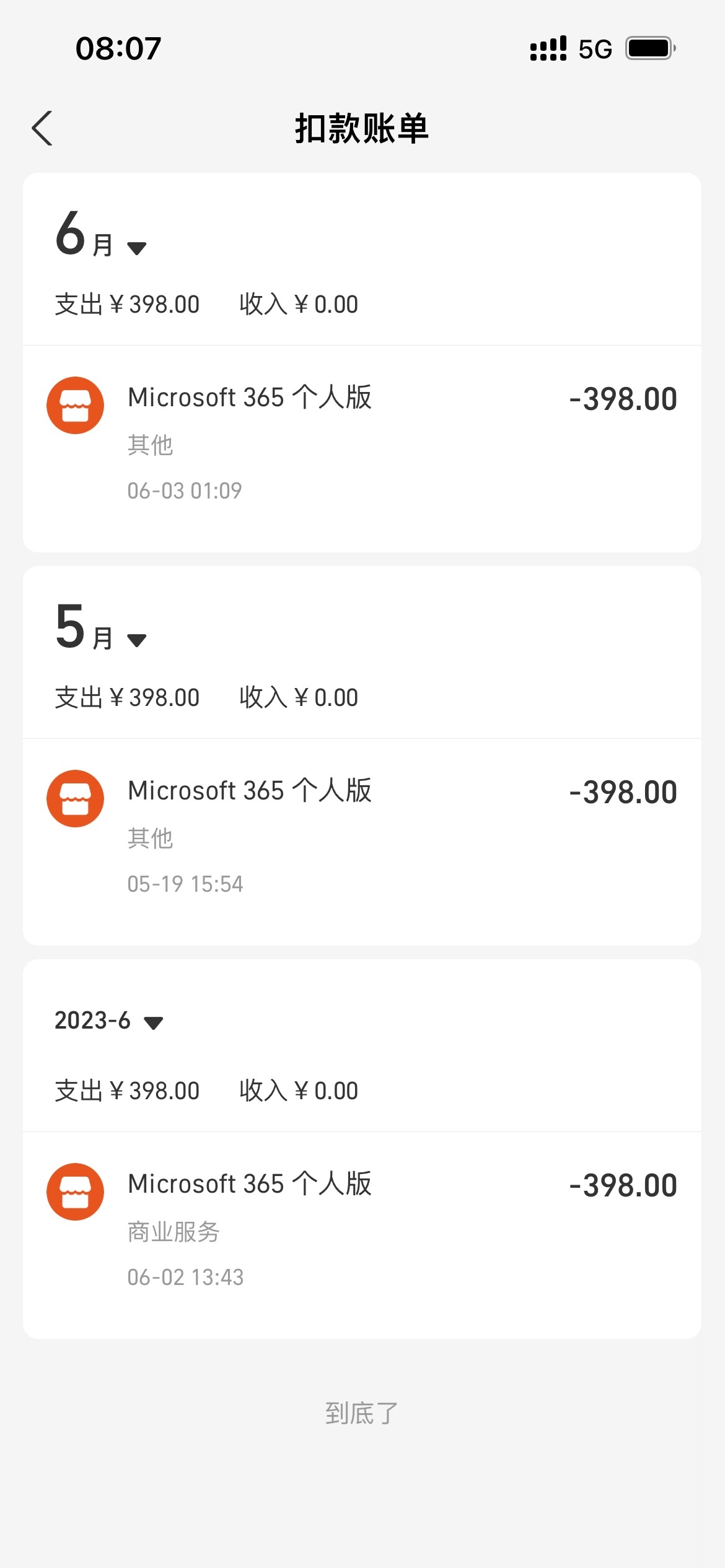Expand the 6月 month dropdown
Viewport: 725px width, 1568px height.
tap(136, 248)
